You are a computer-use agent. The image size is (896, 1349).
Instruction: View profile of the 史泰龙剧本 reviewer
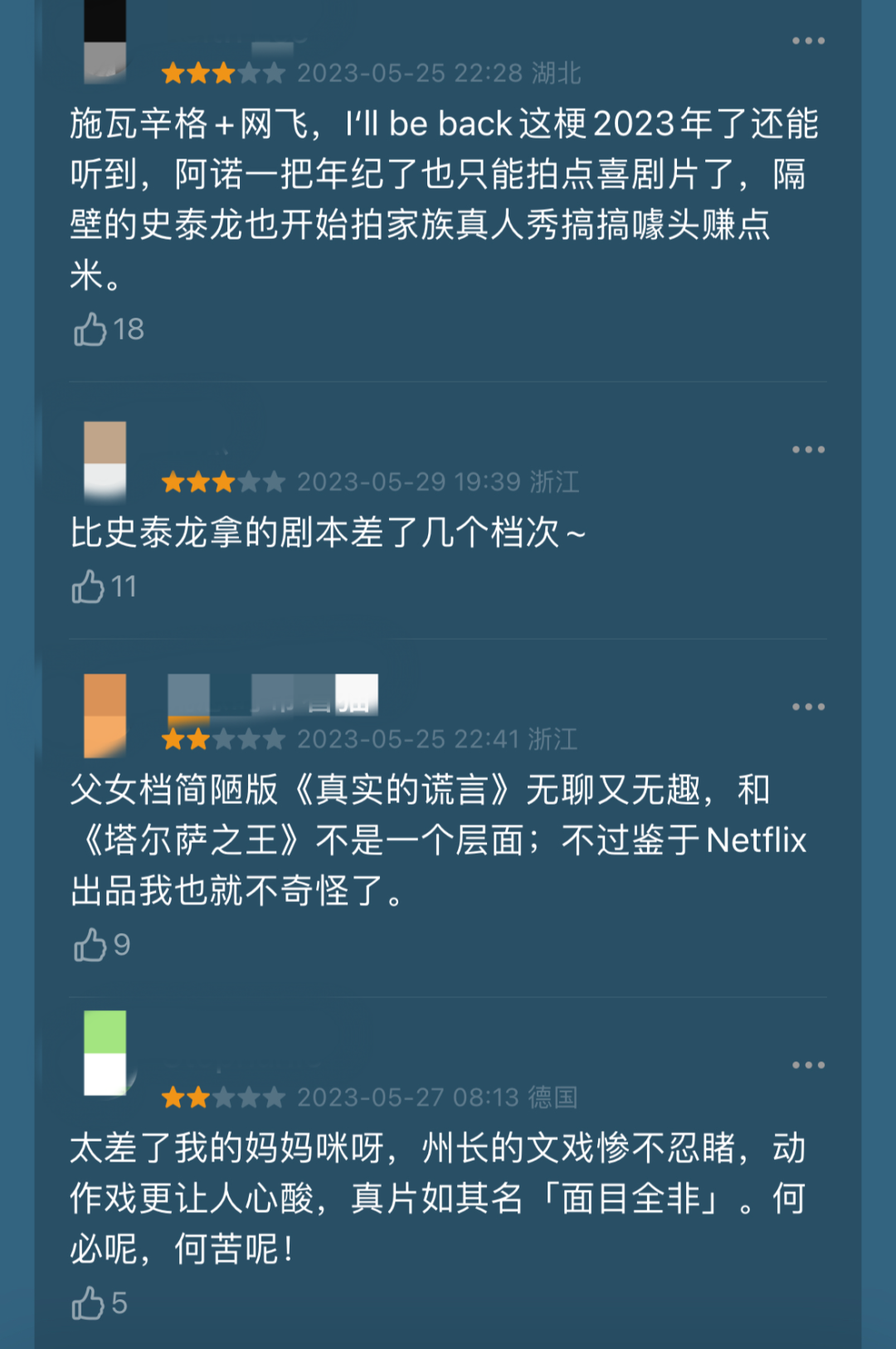(x=105, y=460)
